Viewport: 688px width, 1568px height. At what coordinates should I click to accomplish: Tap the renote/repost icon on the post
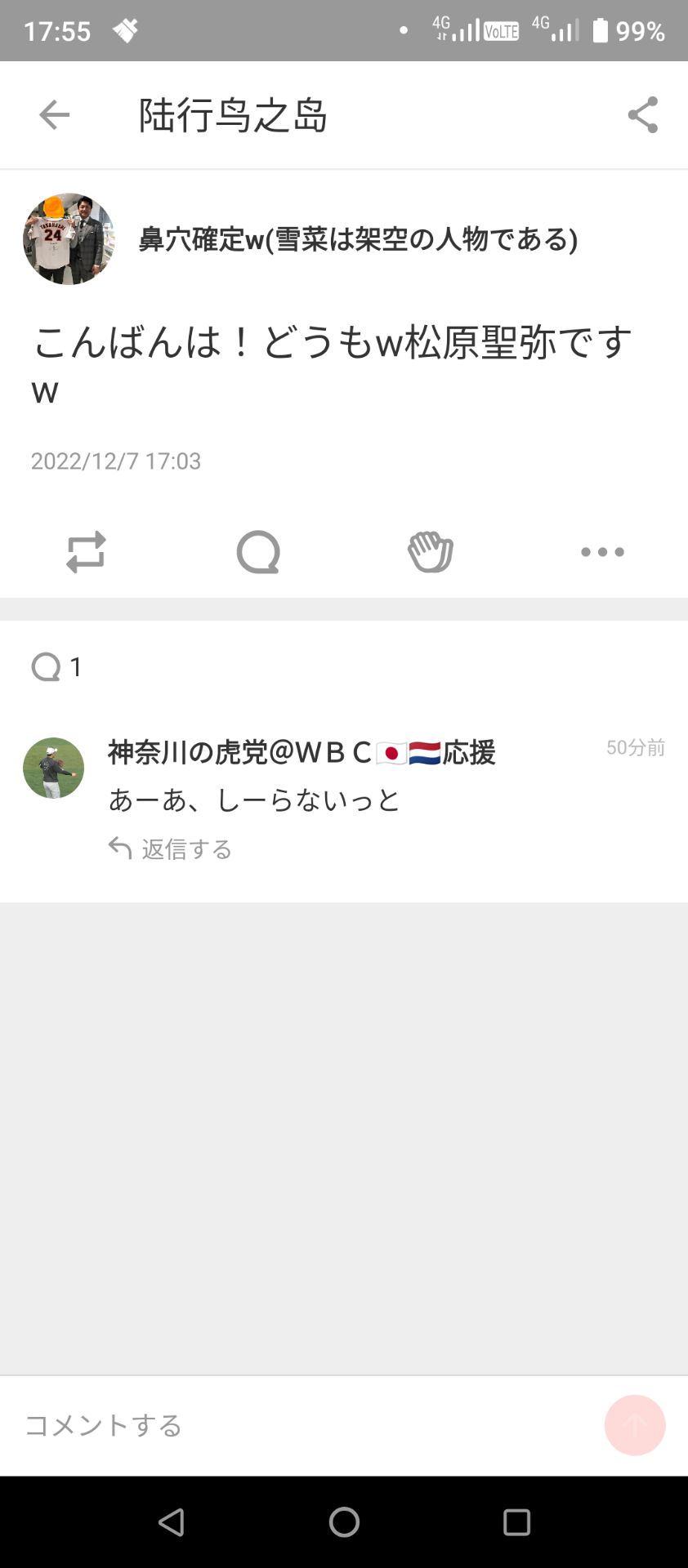tap(86, 551)
